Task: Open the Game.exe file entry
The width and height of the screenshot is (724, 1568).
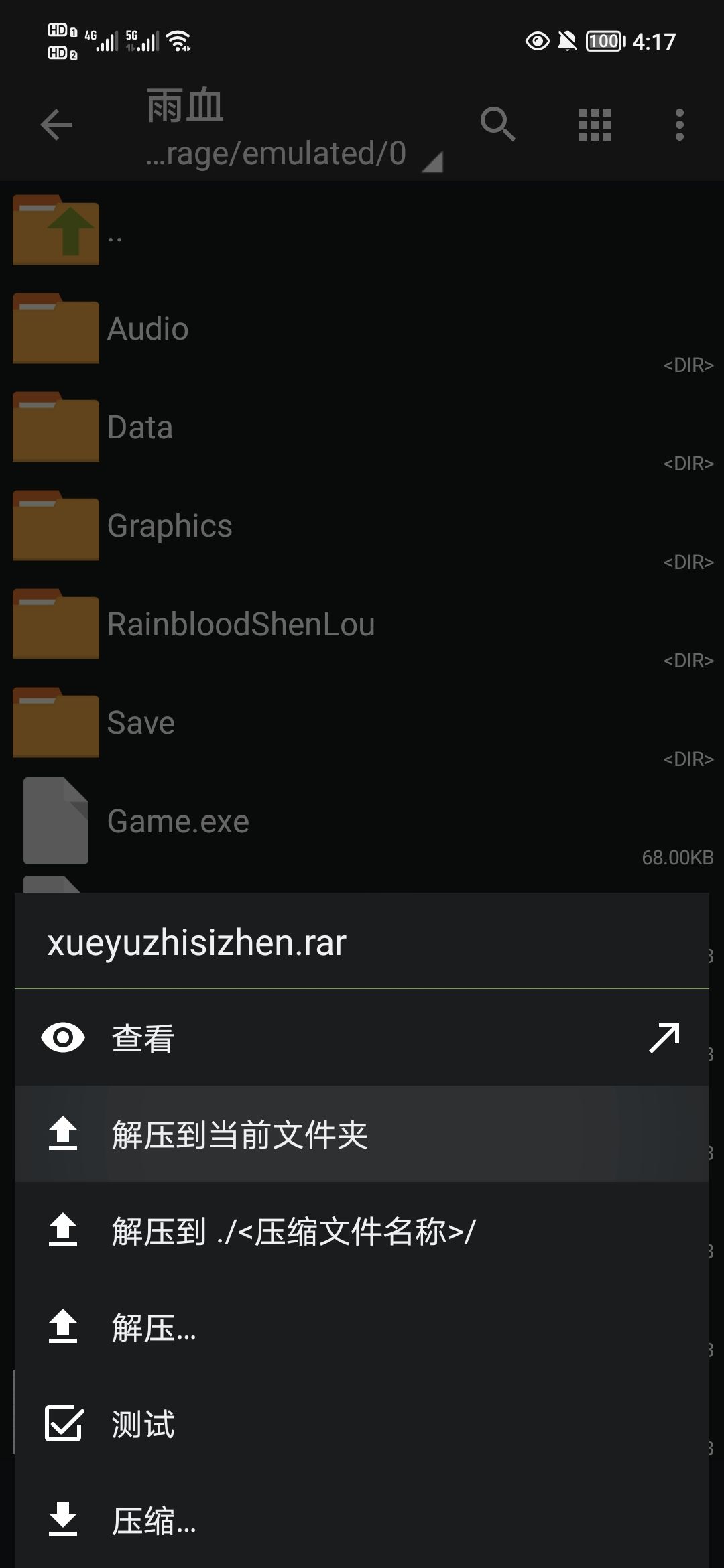Action: 178,820
